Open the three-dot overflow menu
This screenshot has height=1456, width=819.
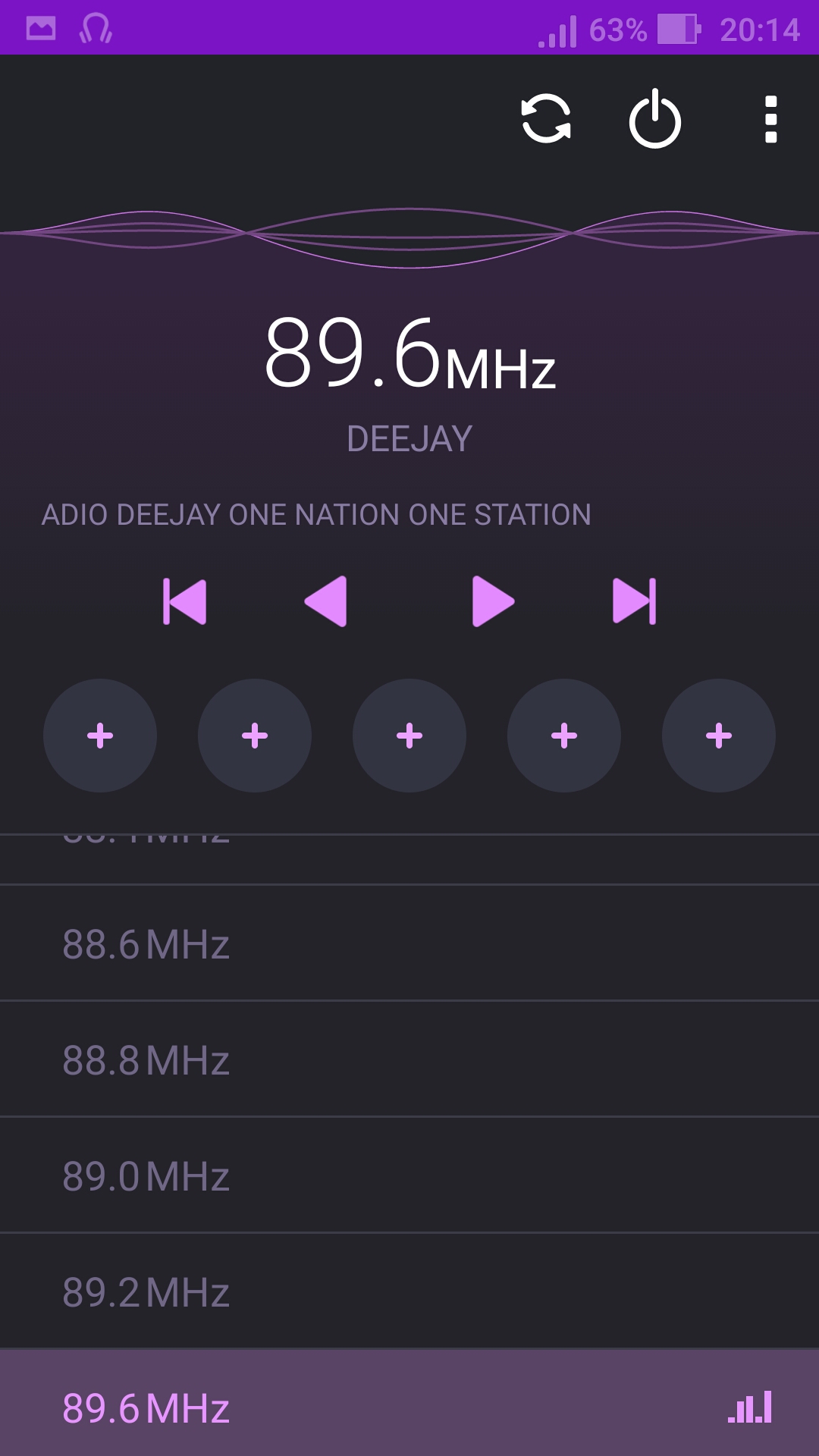point(771,119)
